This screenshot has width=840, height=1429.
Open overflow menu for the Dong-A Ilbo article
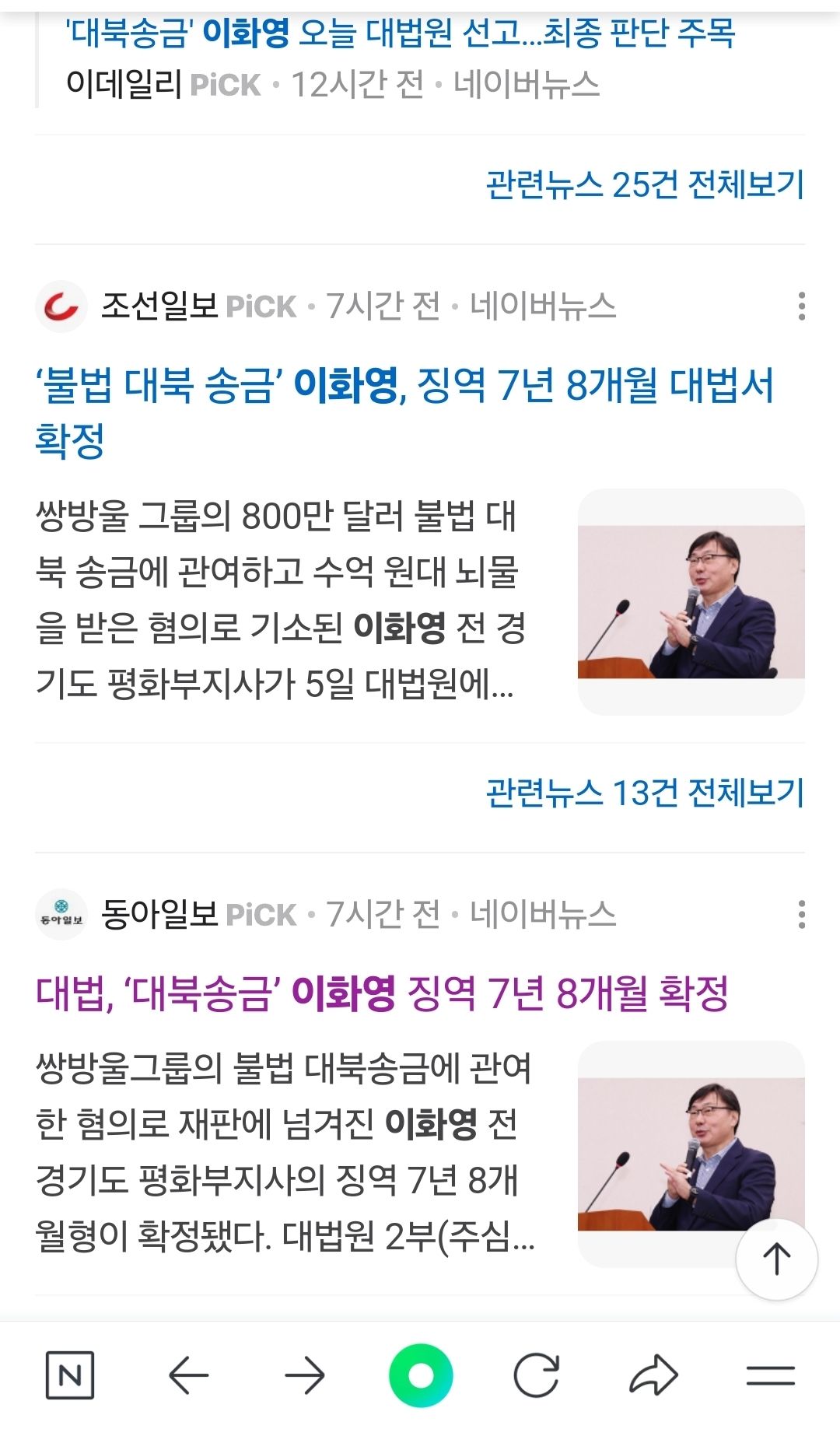(801, 915)
